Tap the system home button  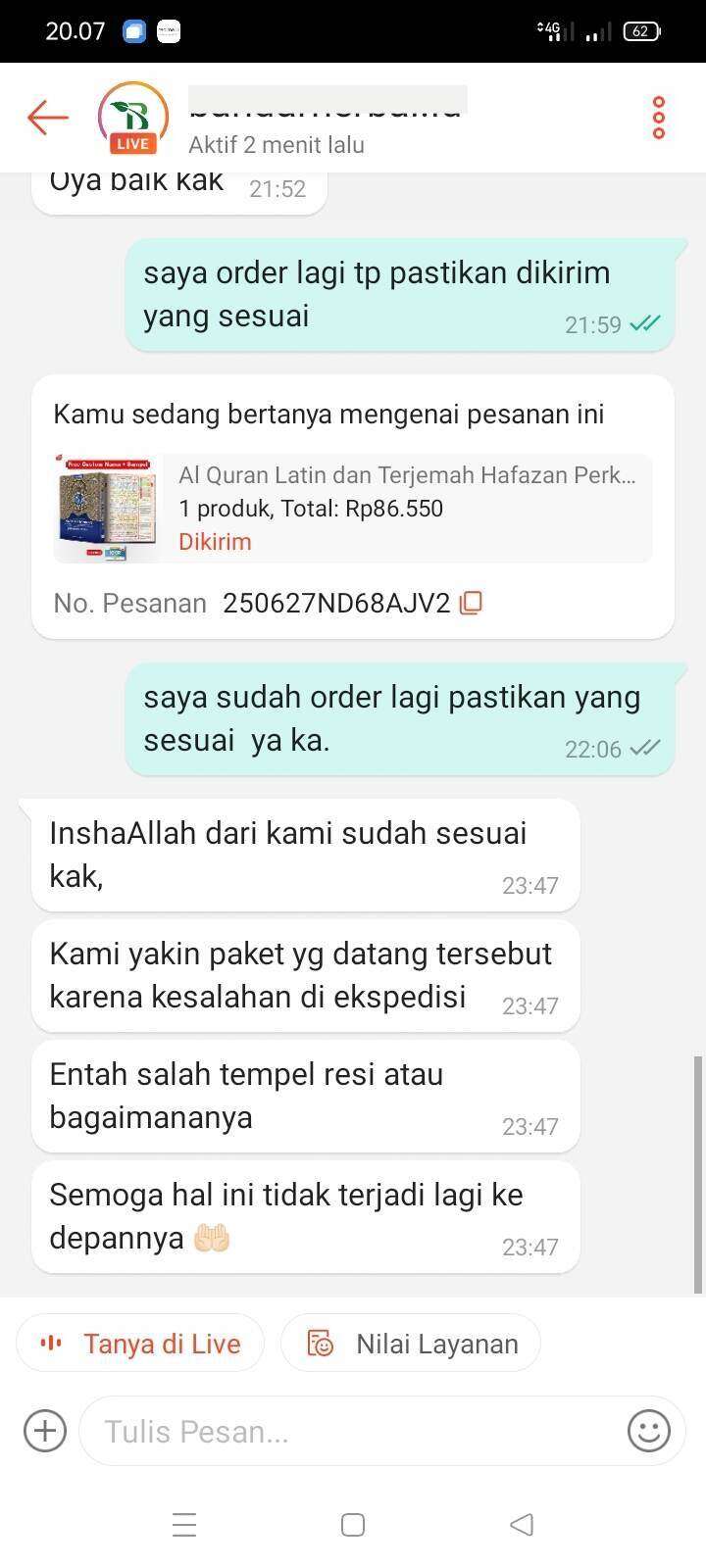353,1525
